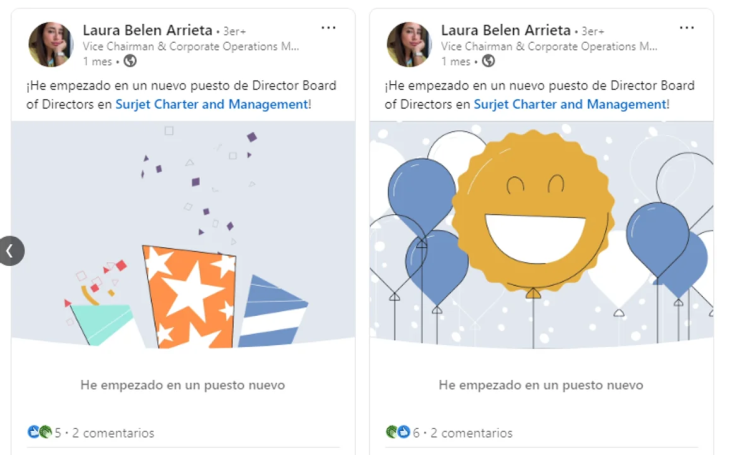This screenshot has width=730, height=455.
Task: Show the 6 reactions on the balloons post
Action: (403, 433)
